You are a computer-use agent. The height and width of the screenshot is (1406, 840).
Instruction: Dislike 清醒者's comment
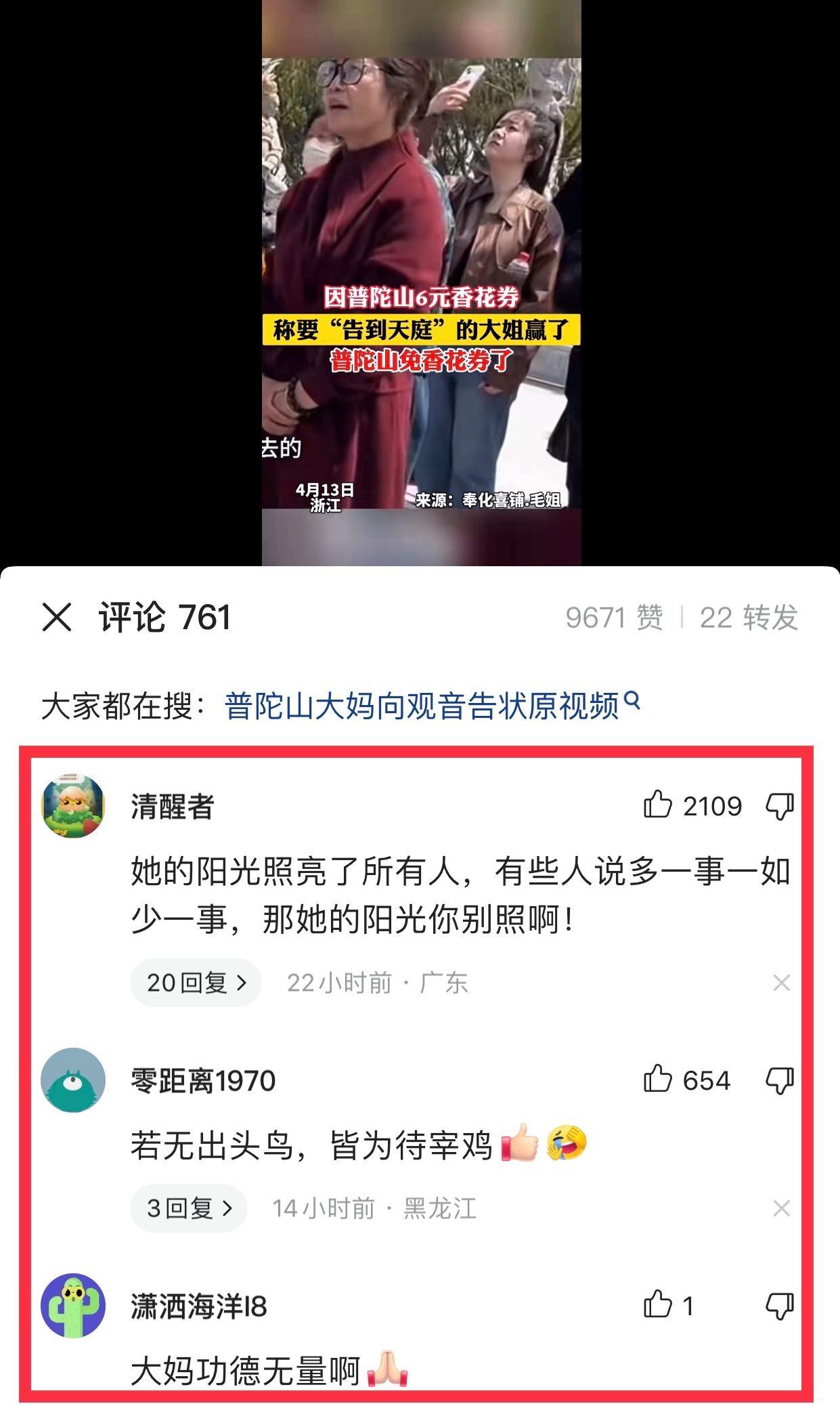tap(779, 806)
